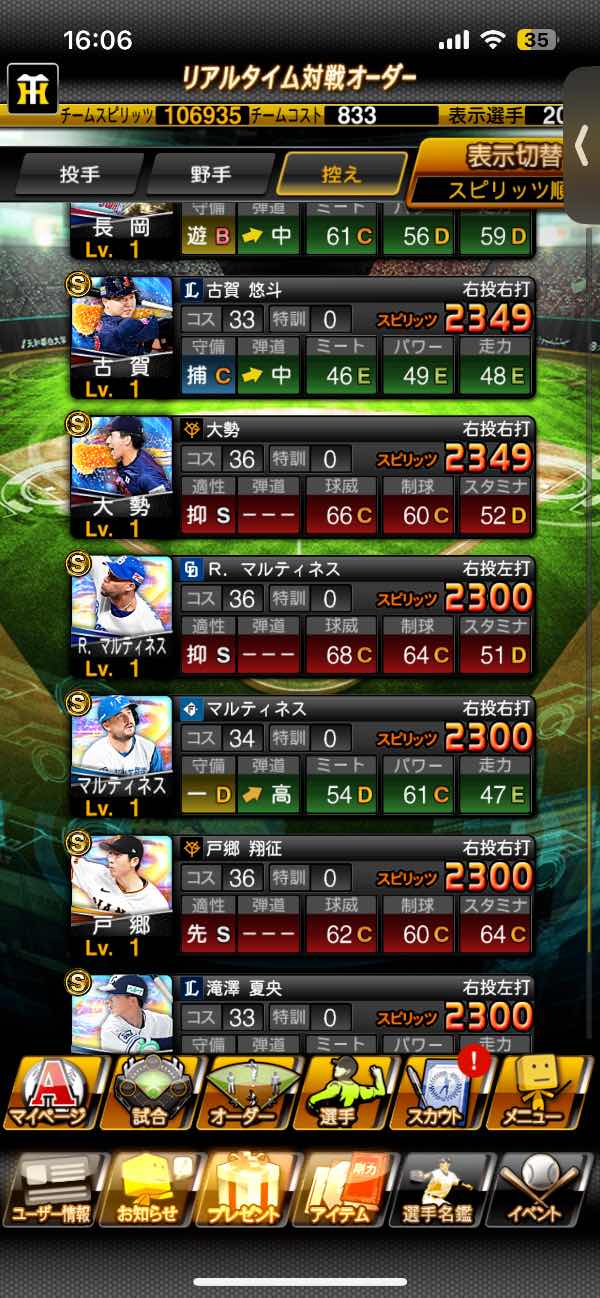Open player card 戸郷 翔征
This screenshot has width=600, height=1298.
point(300,896)
